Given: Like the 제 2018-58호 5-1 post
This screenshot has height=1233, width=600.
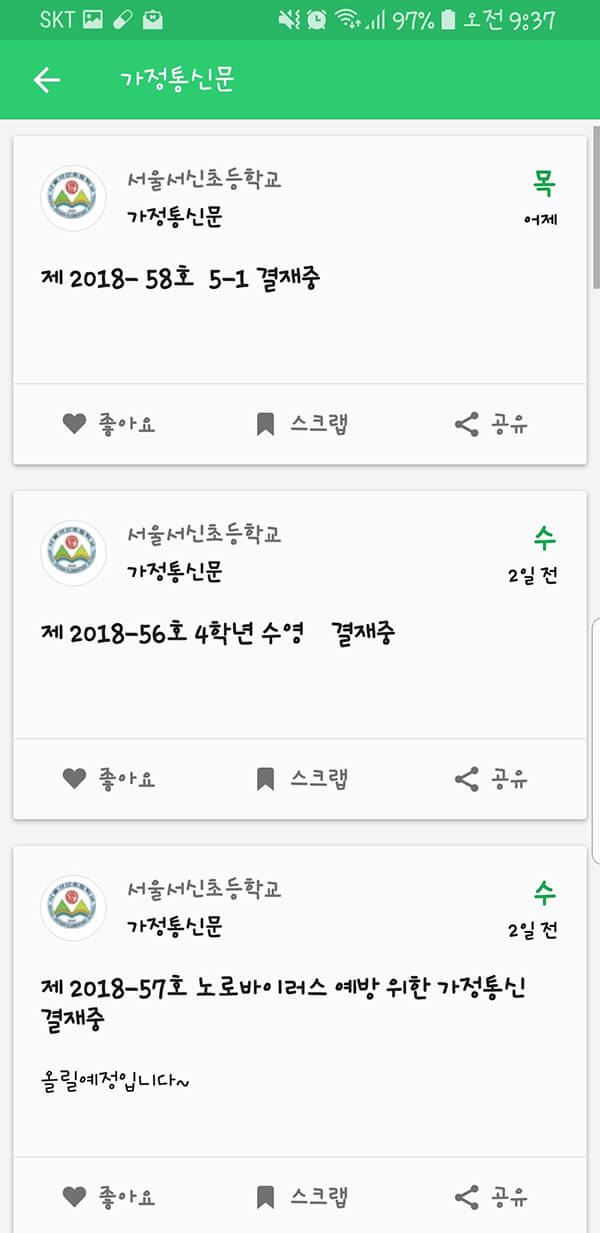Looking at the screenshot, I should click(x=109, y=424).
